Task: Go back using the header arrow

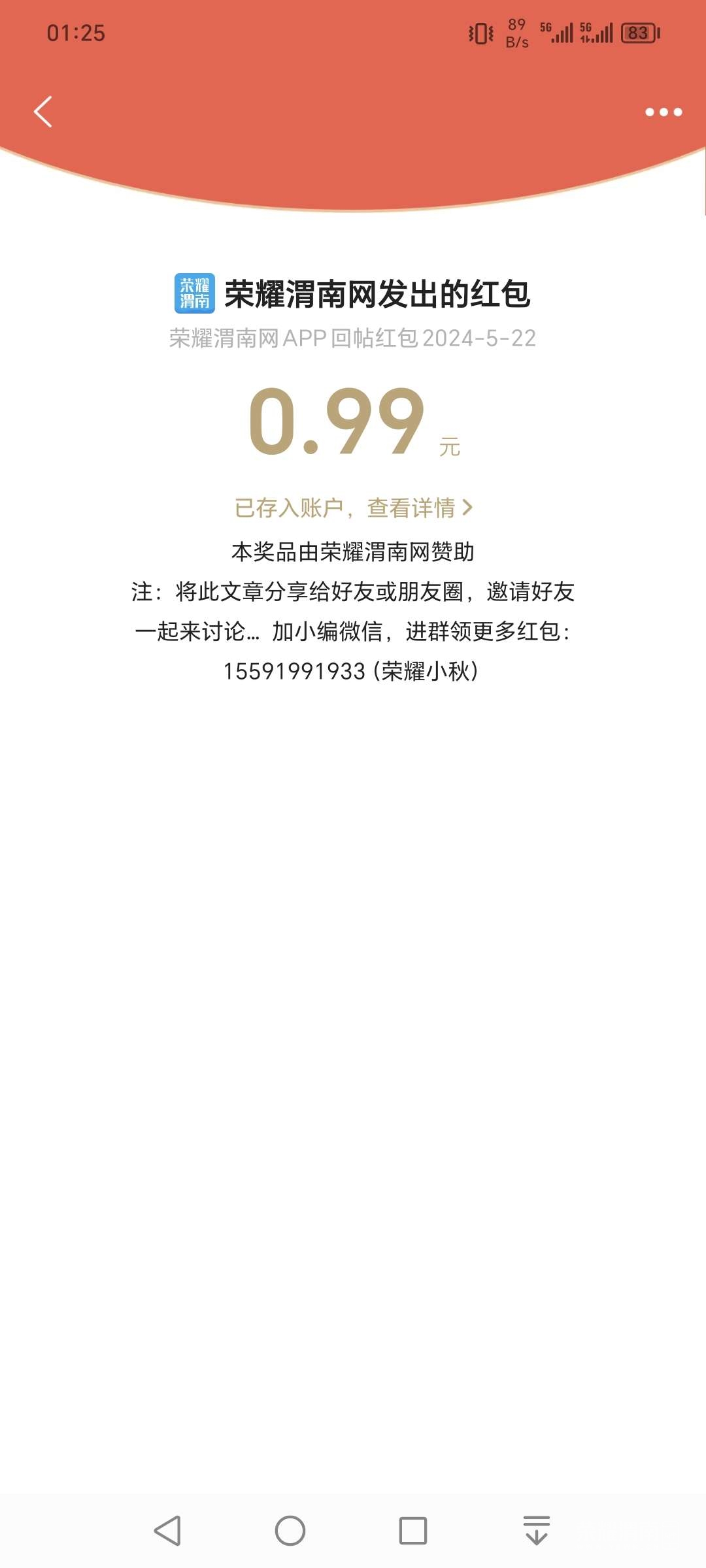Action: point(43,112)
